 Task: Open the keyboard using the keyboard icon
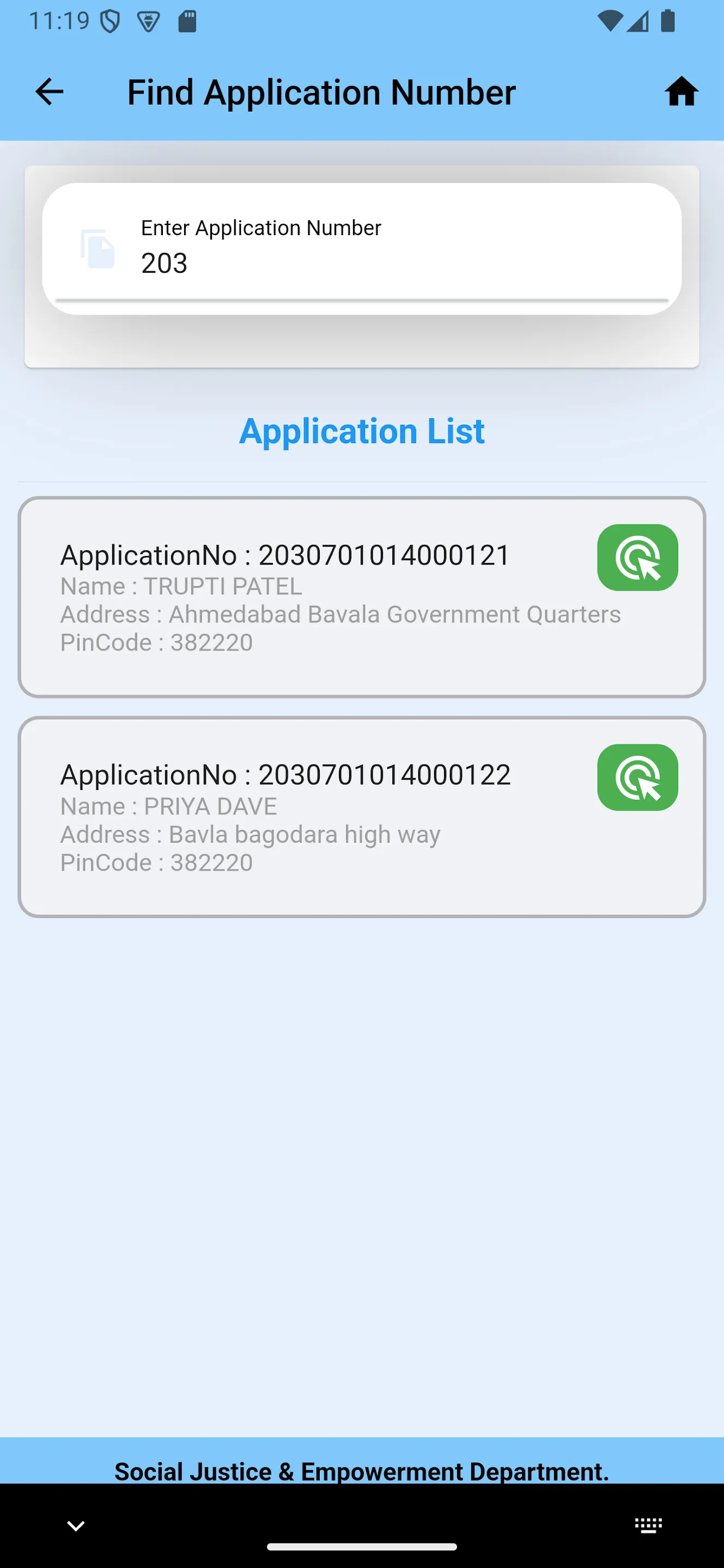point(647,1525)
